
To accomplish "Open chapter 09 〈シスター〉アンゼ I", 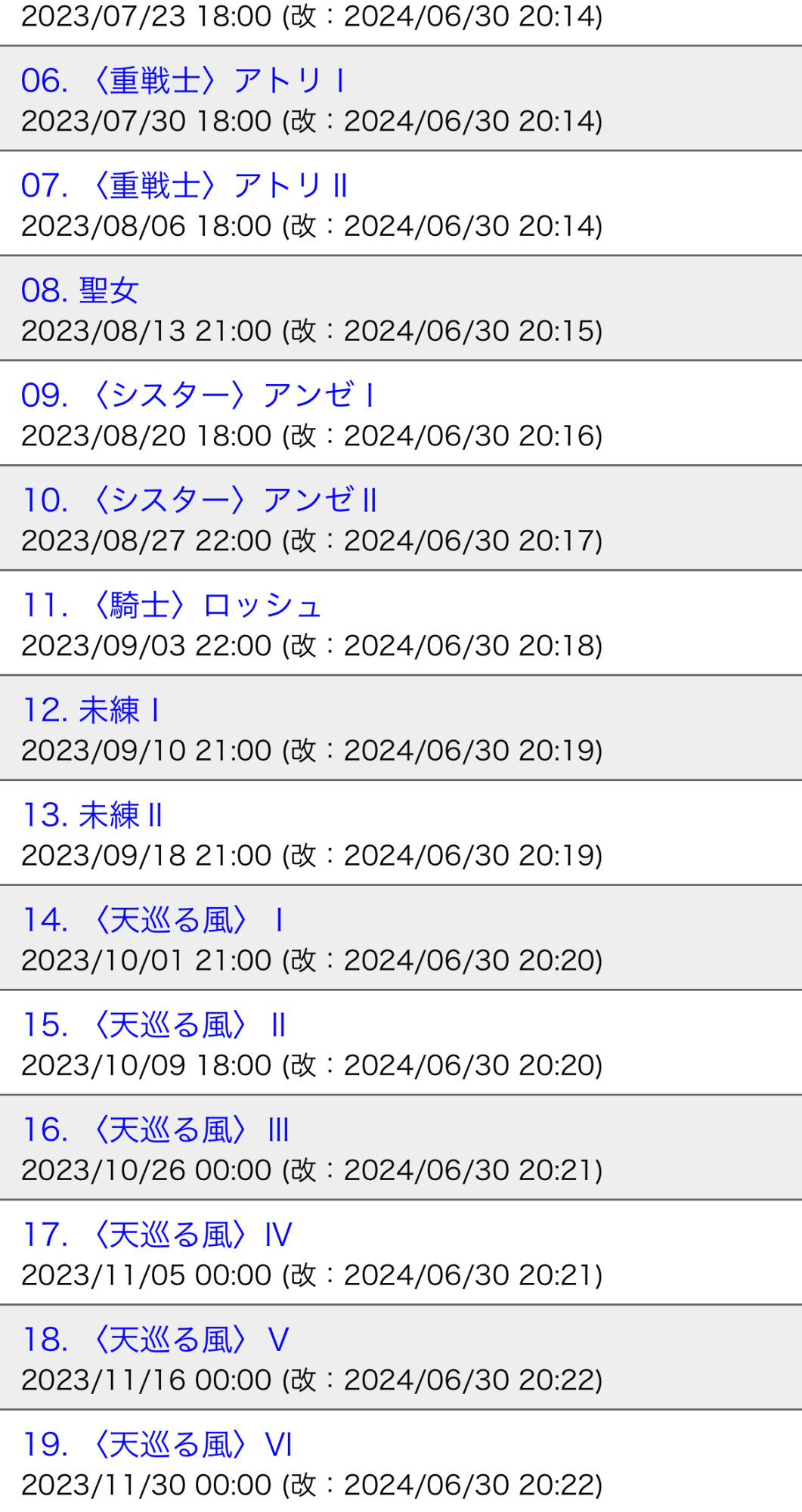I will tap(197, 395).
